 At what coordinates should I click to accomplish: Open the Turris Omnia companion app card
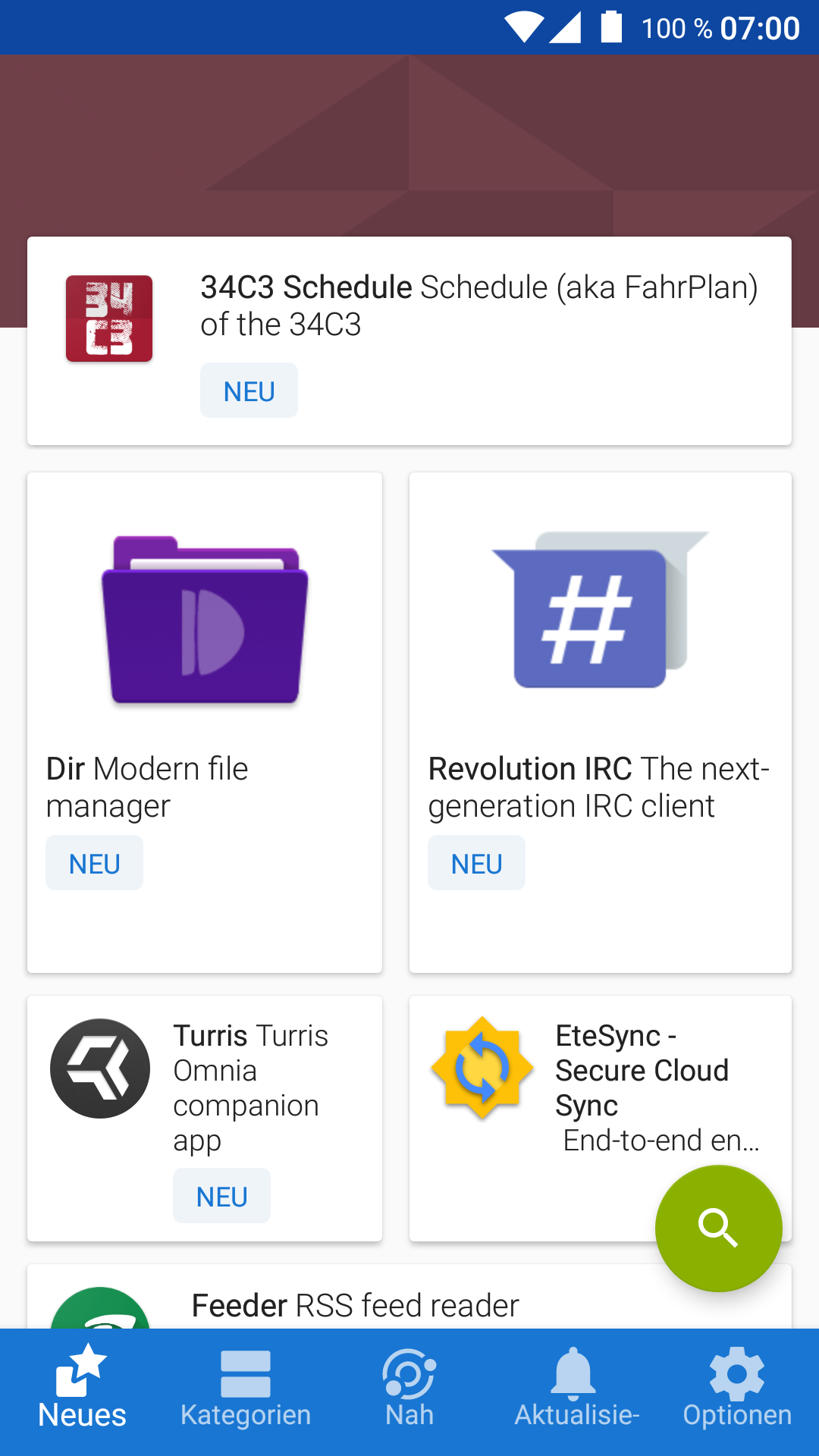coord(205,1118)
